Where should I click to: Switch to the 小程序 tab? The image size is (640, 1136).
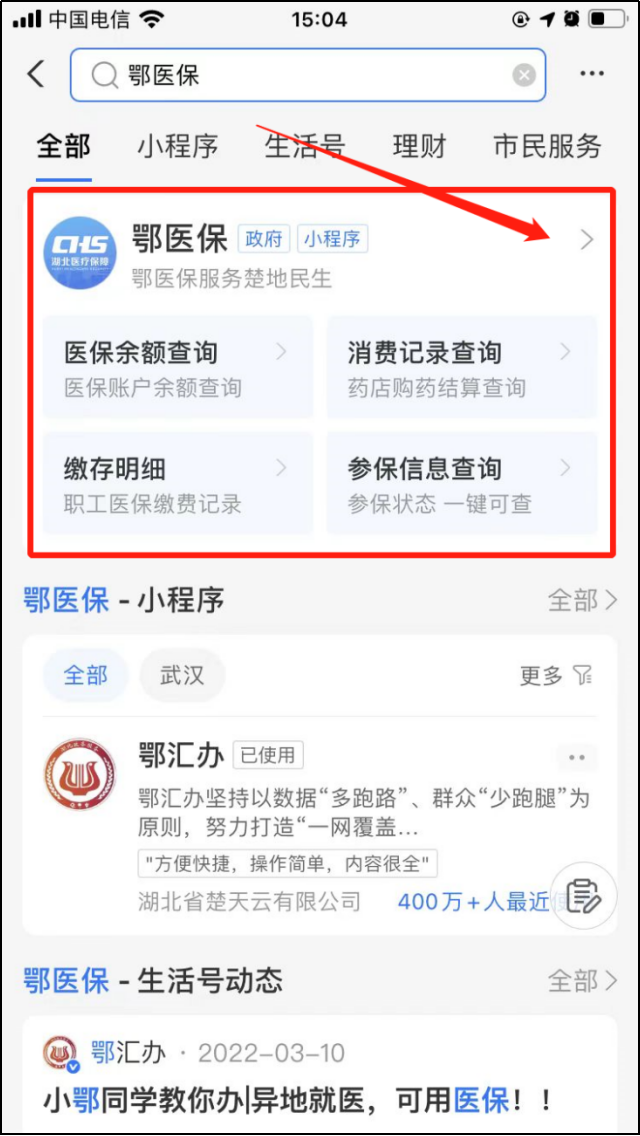coord(177,146)
